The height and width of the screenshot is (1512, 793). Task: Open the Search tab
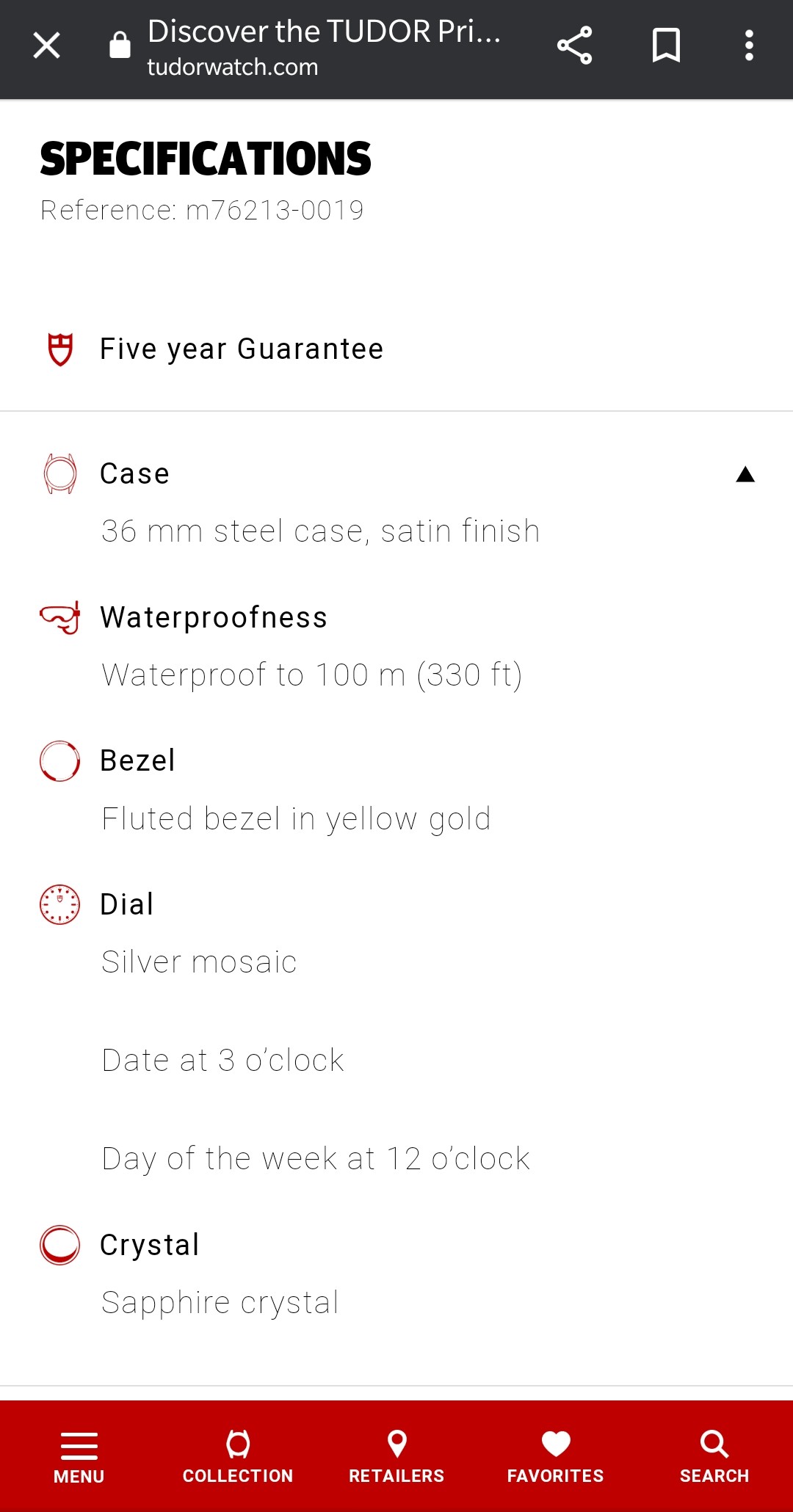click(714, 1457)
